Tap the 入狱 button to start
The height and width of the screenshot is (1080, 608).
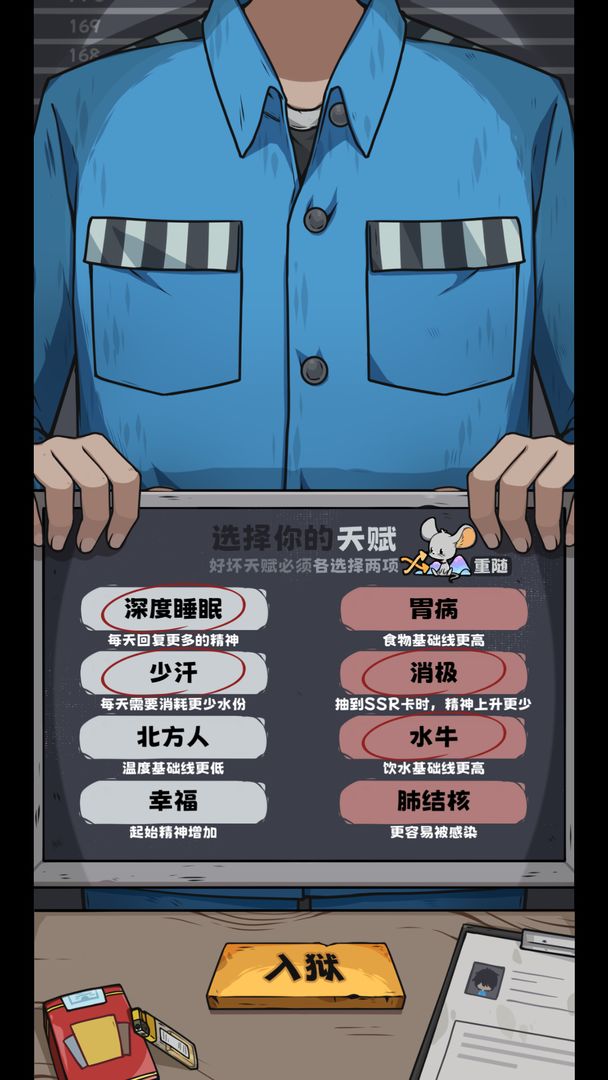[x=304, y=970]
